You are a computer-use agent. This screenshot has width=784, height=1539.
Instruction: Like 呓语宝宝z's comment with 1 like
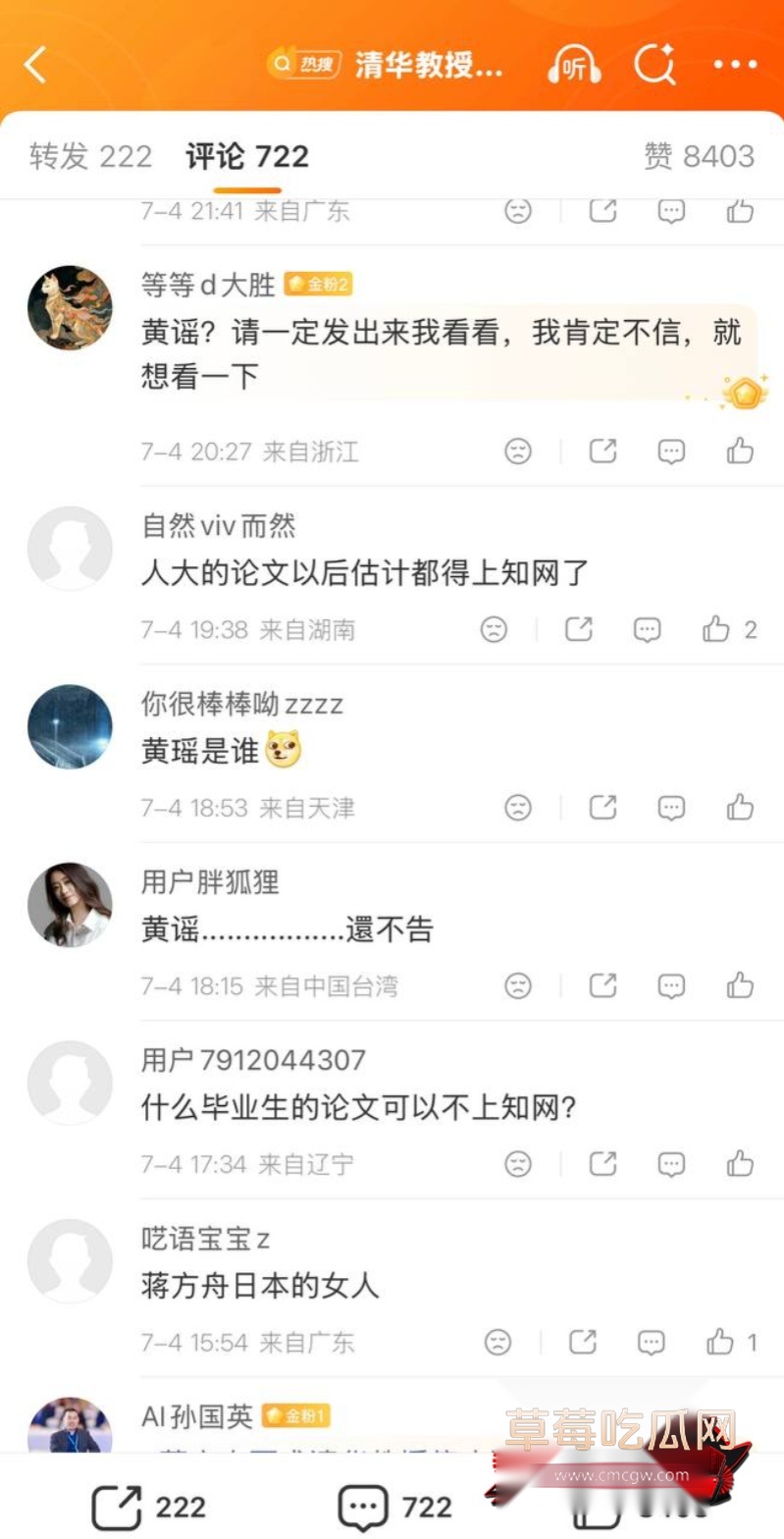[x=732, y=1342]
